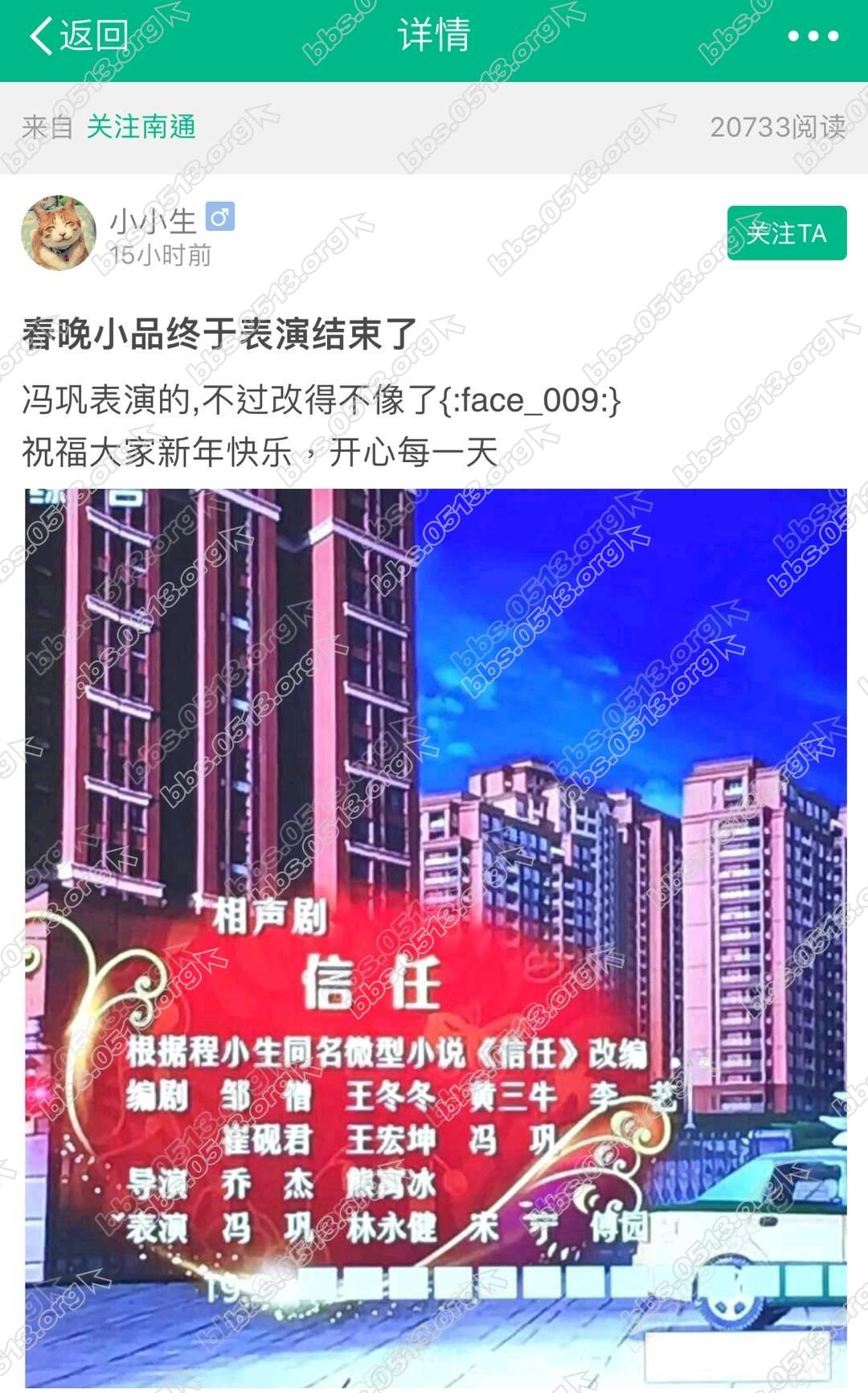Viewport: 868px width, 1393px height.
Task: Follow the author with 关注TA
Action: click(786, 233)
